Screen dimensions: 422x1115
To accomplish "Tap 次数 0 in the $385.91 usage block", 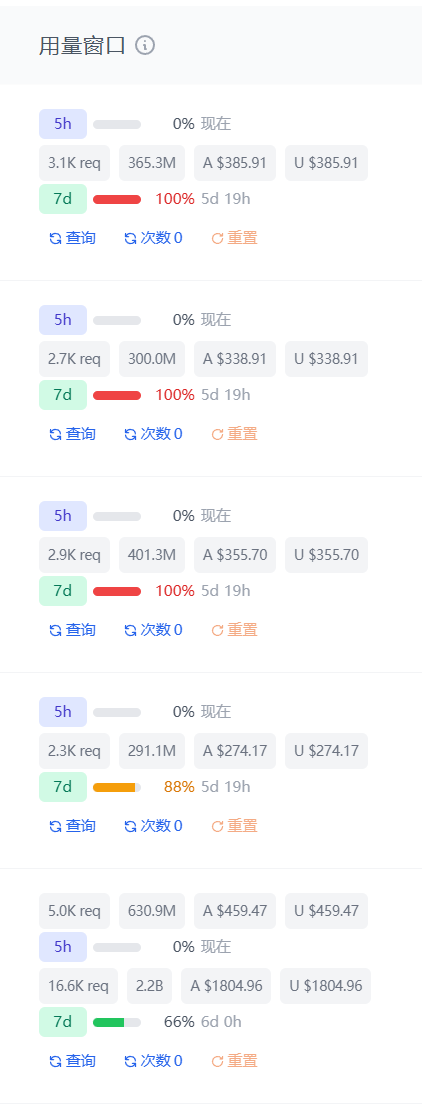I will click(x=153, y=238).
